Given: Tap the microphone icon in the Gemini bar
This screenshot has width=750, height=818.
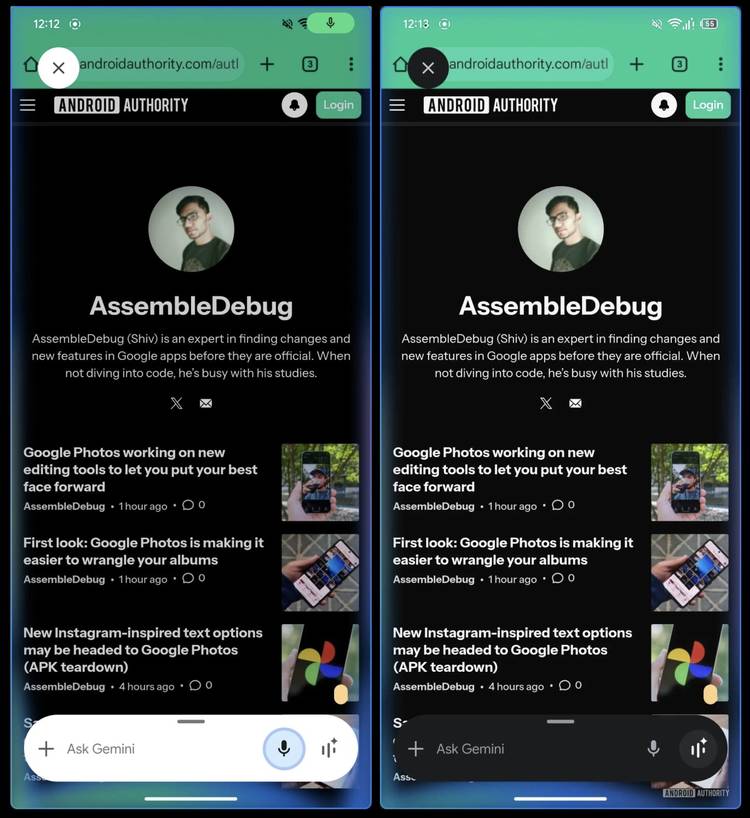Looking at the screenshot, I should (x=284, y=748).
